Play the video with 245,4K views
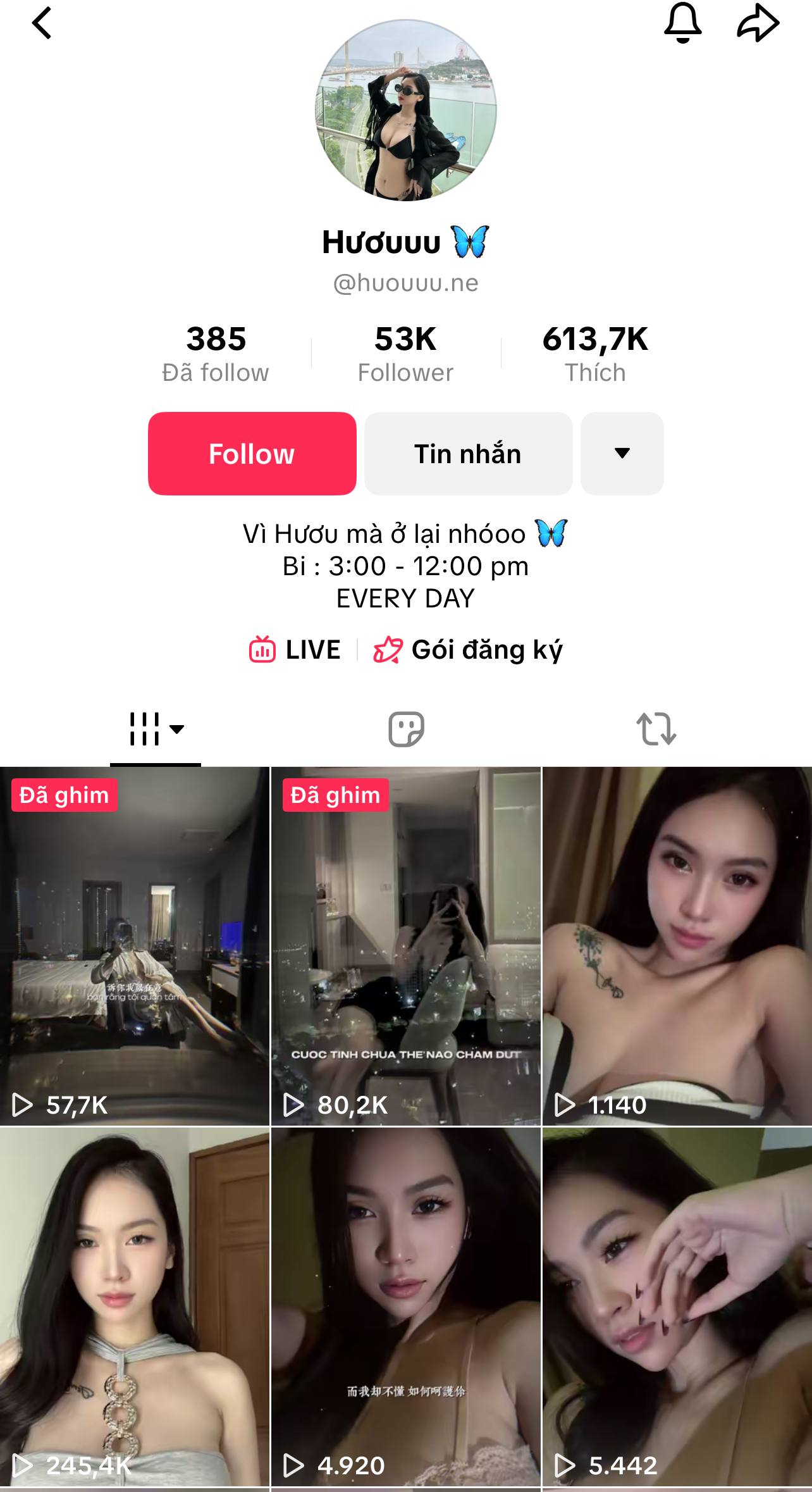 [x=135, y=1306]
